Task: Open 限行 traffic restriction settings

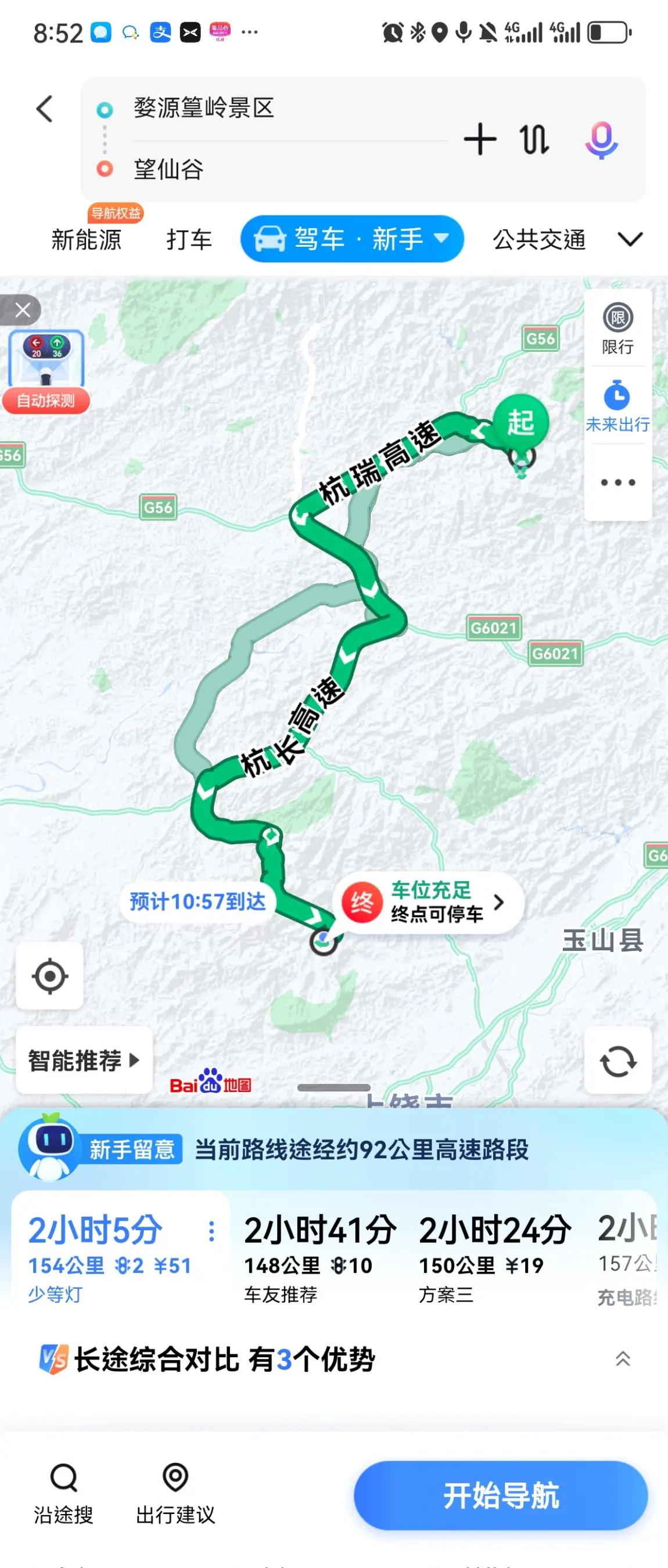Action: [x=617, y=329]
